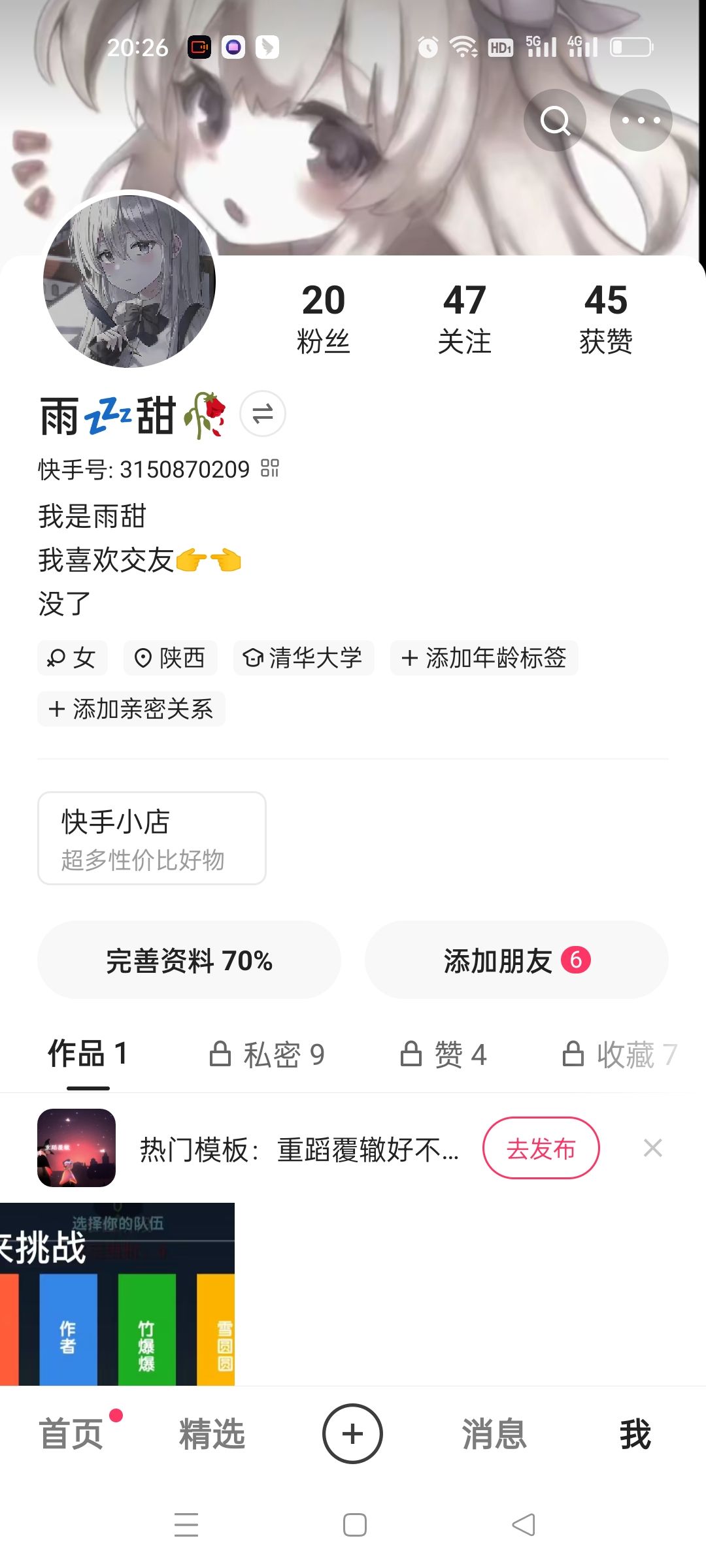Image resolution: width=706 pixels, height=1568 pixels.
Task: Open the search magnifier icon
Action: [x=555, y=120]
